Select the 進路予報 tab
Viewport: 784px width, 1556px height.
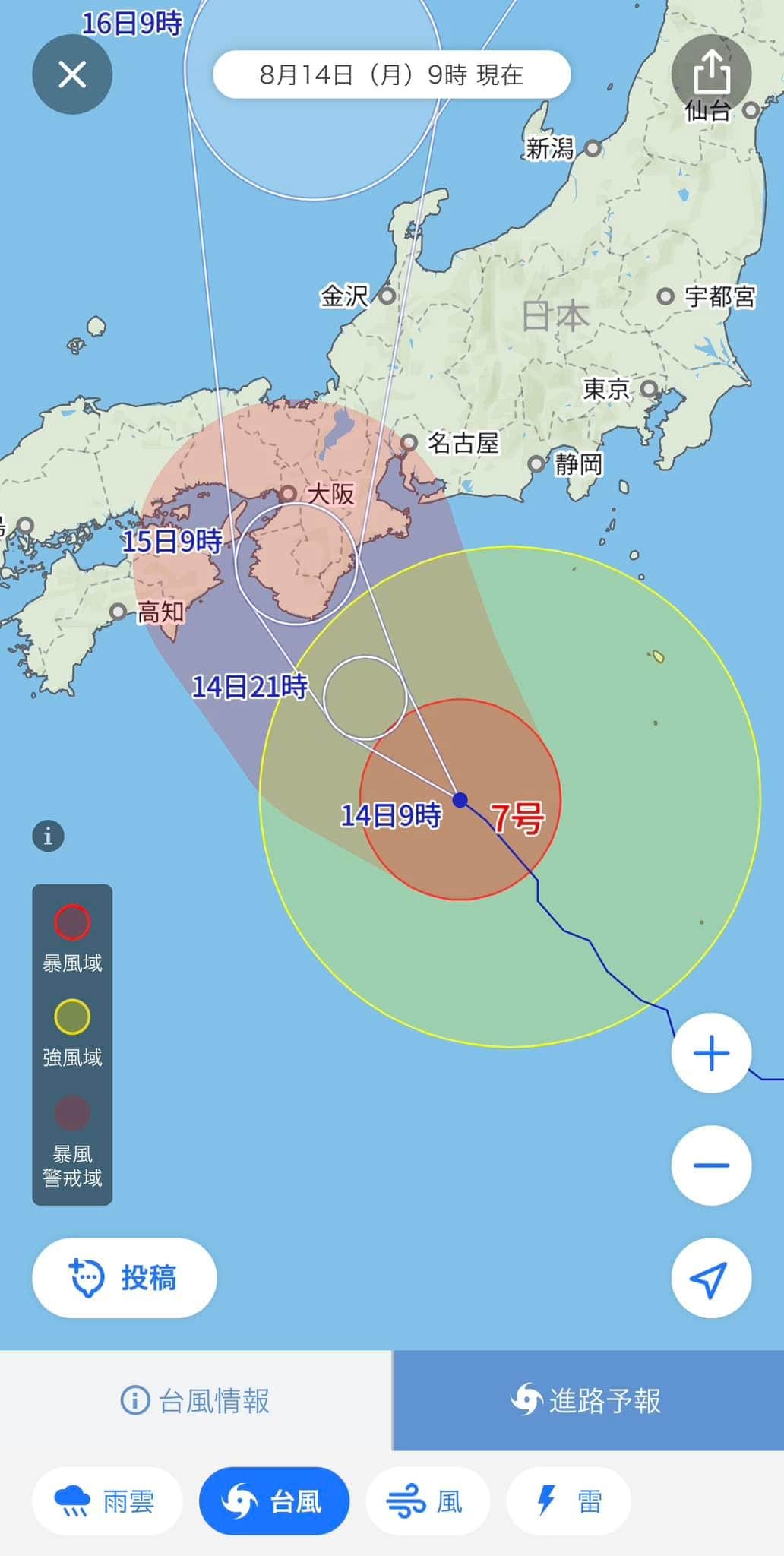(x=588, y=1400)
